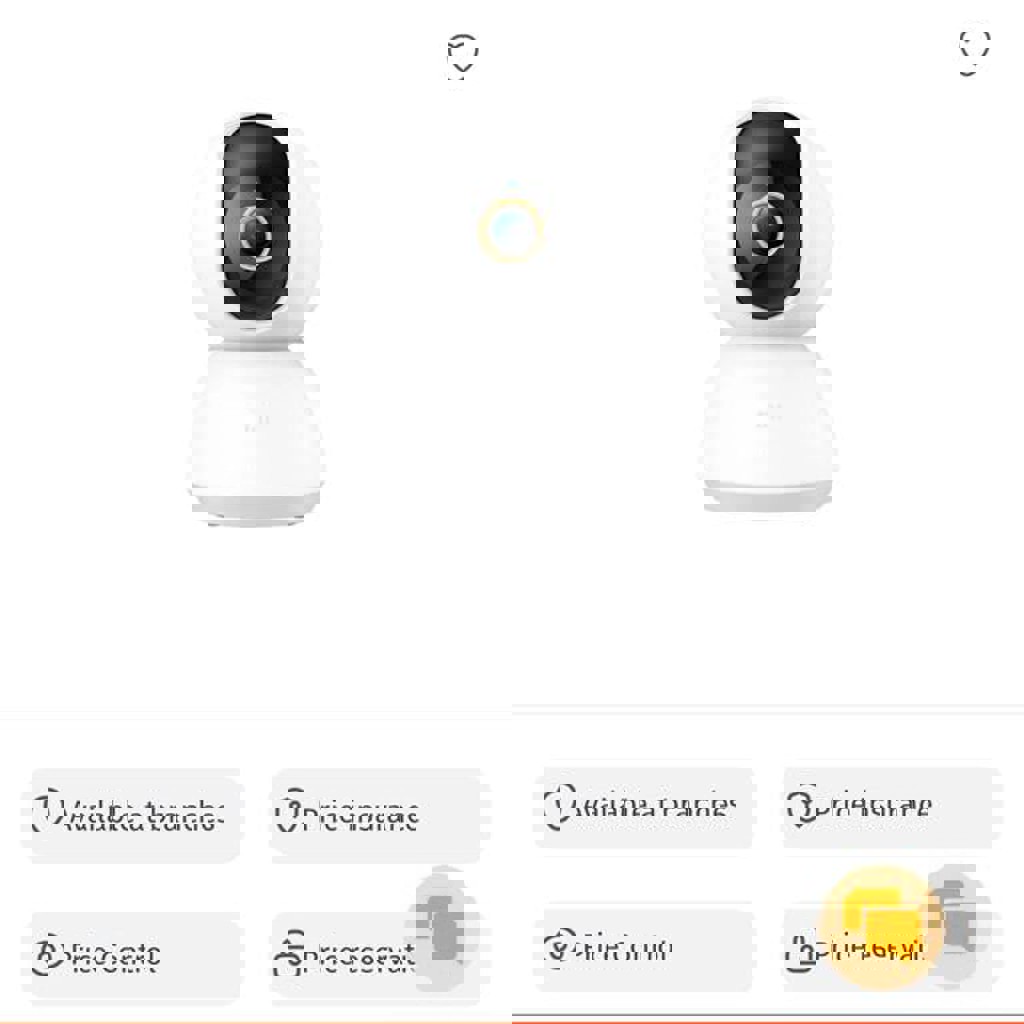The image size is (1024, 1024).
Task: Open the left camera product image
Action: coord(257,320)
